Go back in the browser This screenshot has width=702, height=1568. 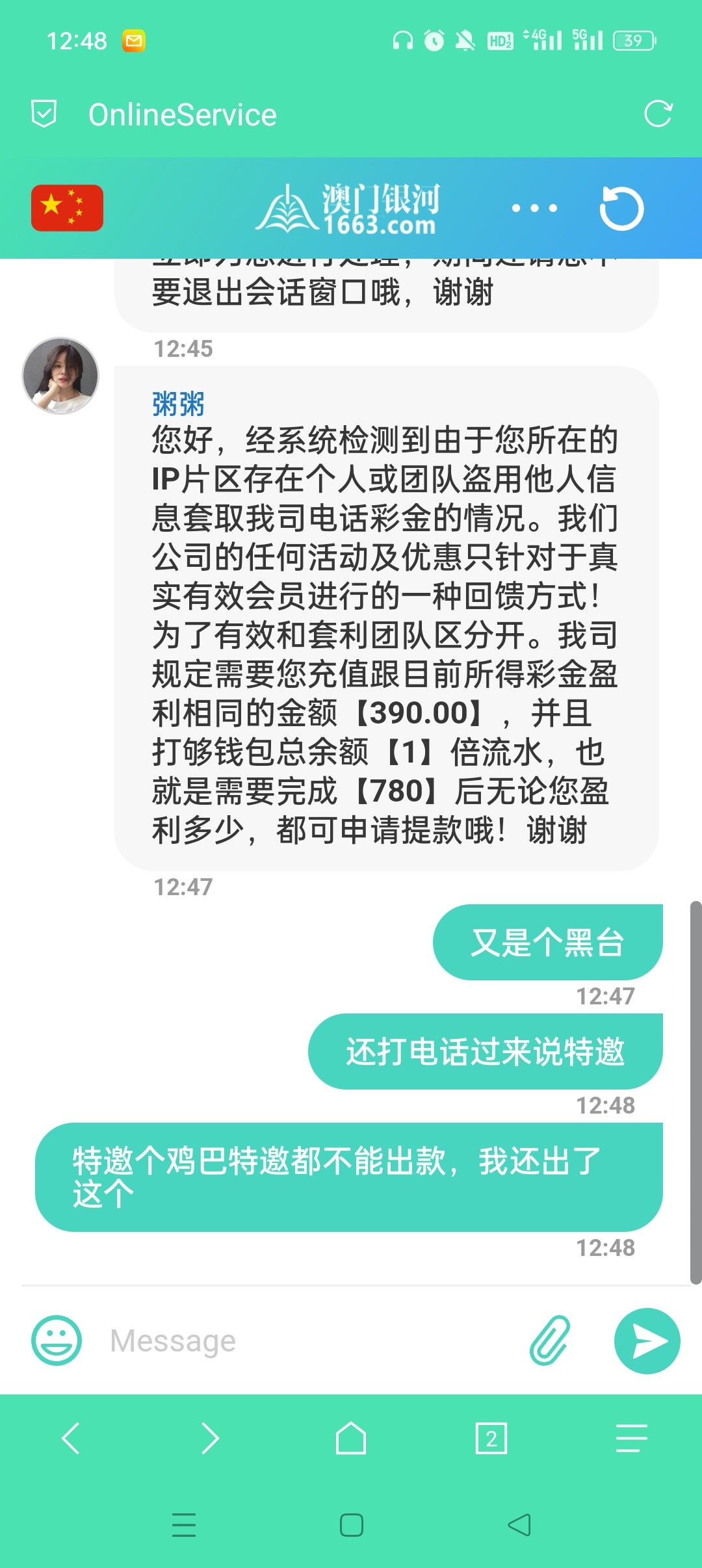click(x=70, y=1438)
